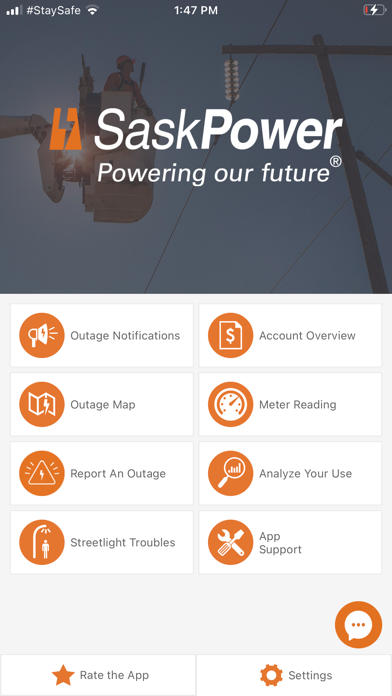Screen dimensions: 392x696
Task: Open Meter Reading
Action: (290, 404)
